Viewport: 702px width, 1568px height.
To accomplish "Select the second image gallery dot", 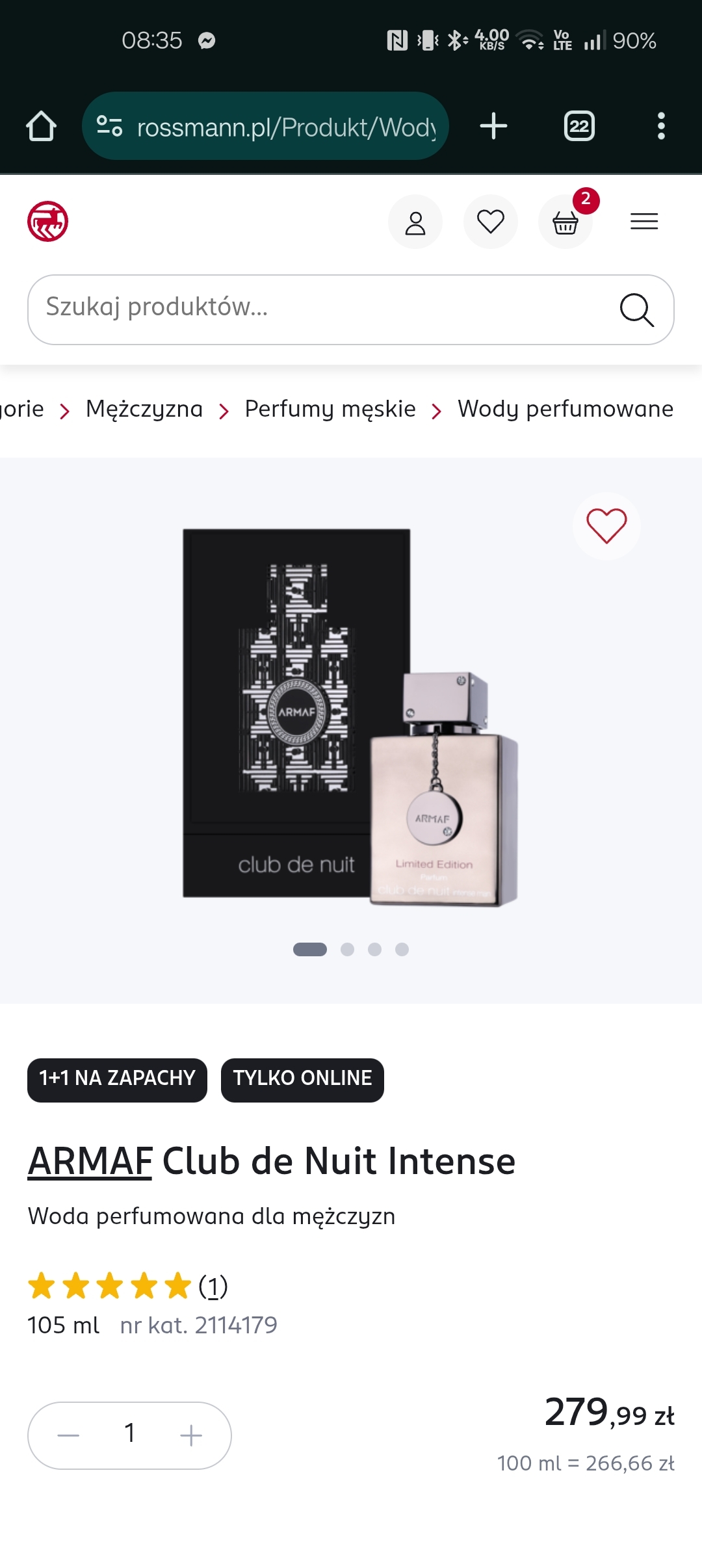I will (x=347, y=950).
